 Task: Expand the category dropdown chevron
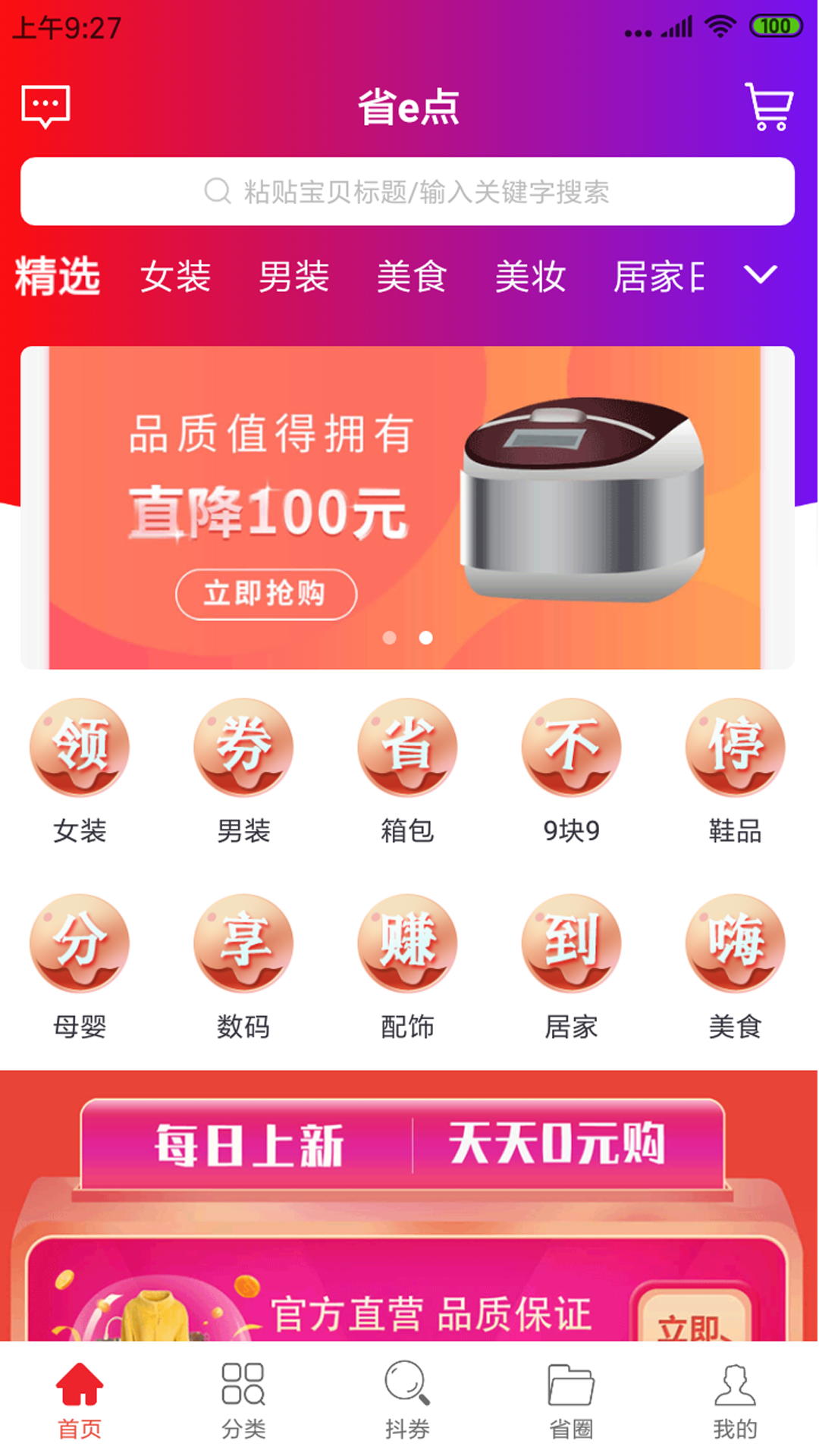760,275
